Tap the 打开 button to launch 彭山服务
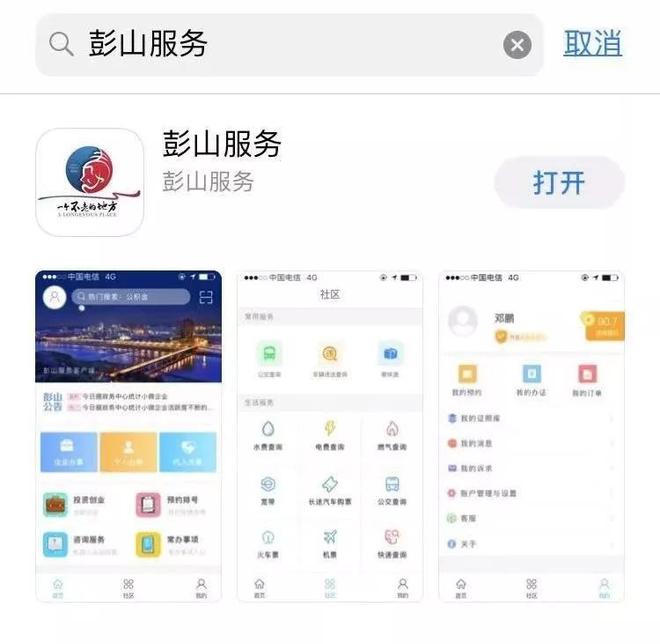660x644 pixels. [559, 183]
